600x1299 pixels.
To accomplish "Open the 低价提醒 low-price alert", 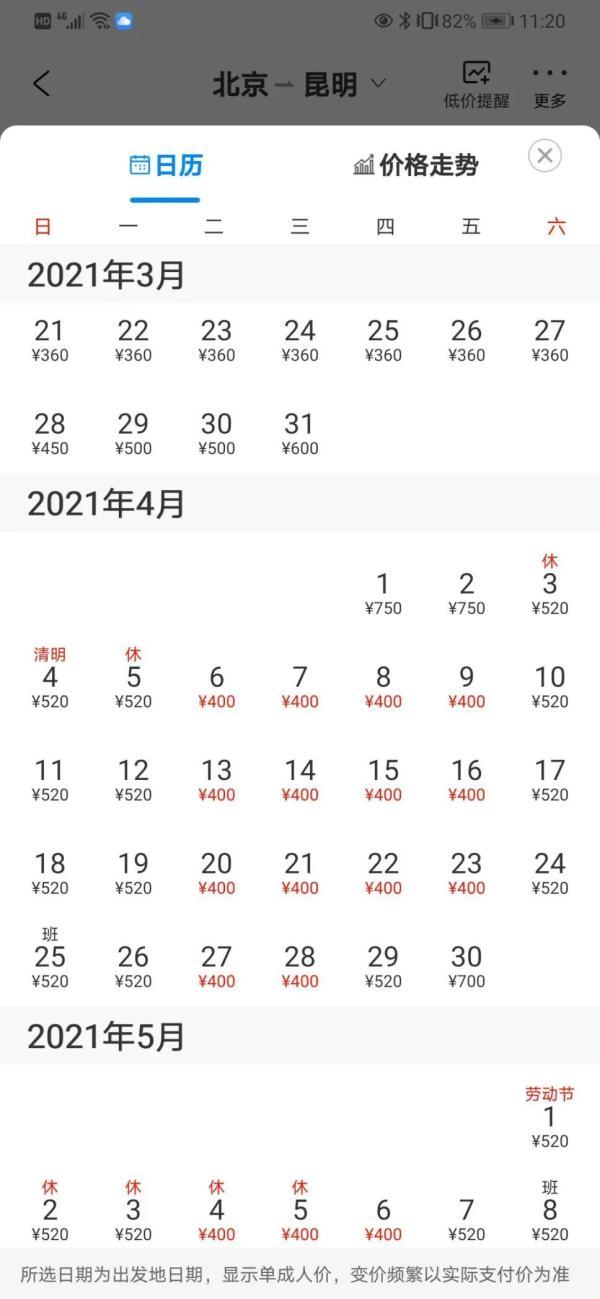I will (476, 85).
